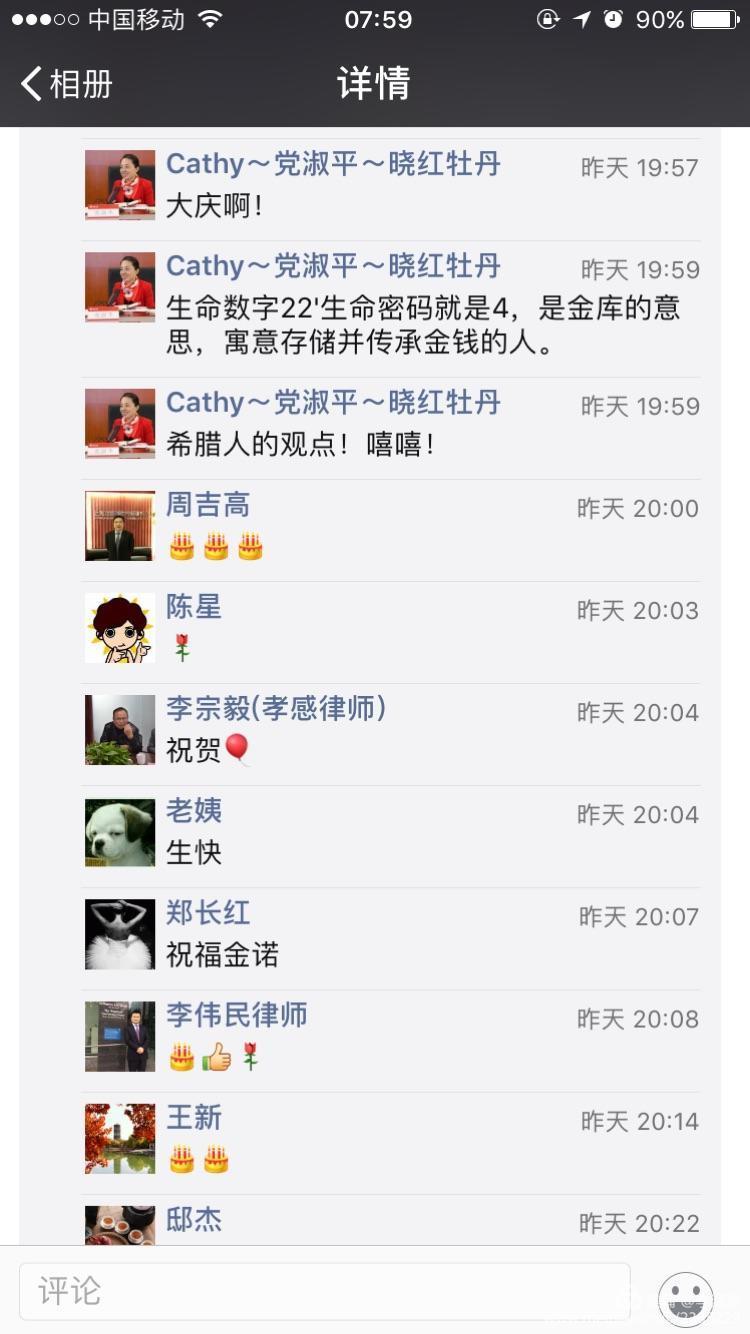Tap the 评论 comment input field
The width and height of the screenshot is (750, 1334).
(325, 1290)
